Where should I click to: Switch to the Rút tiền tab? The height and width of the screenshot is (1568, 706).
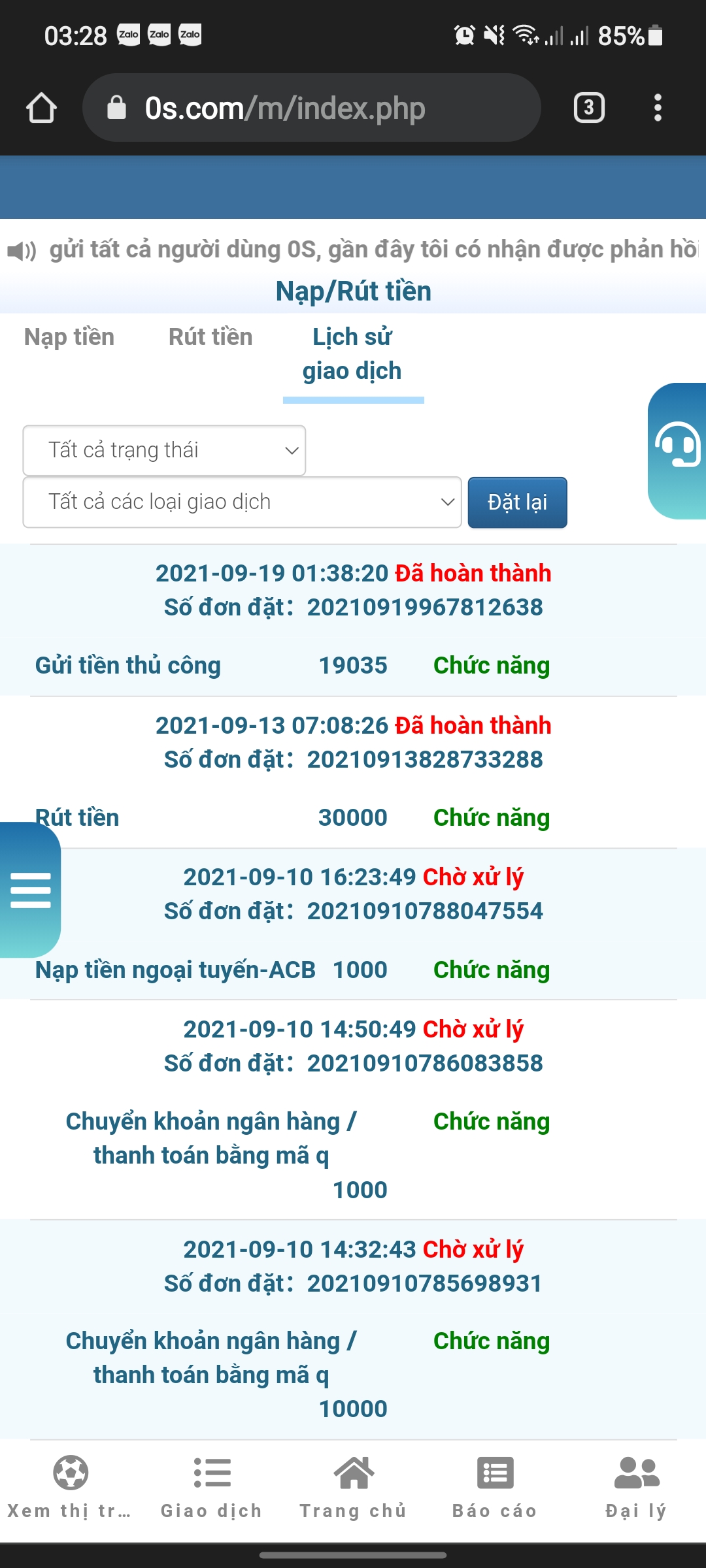(x=210, y=337)
